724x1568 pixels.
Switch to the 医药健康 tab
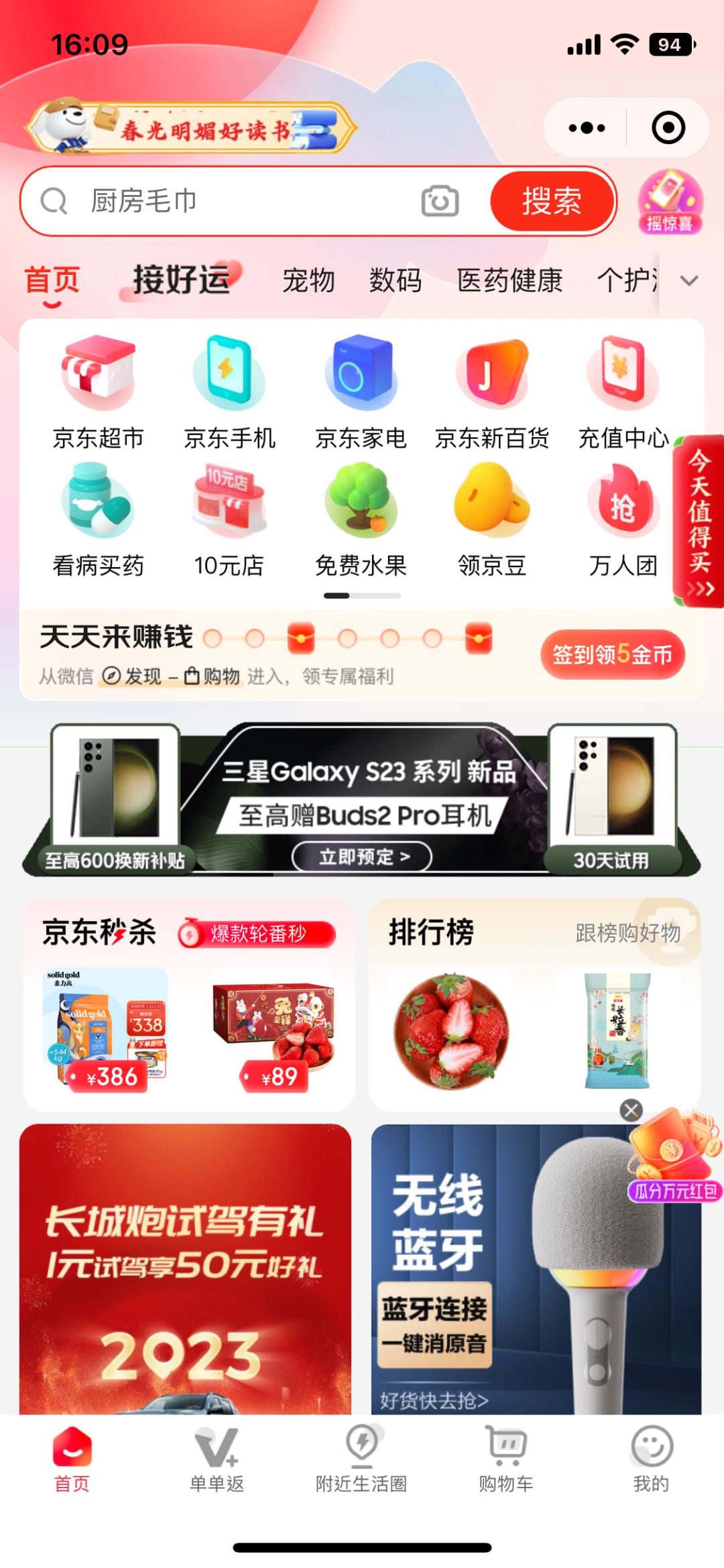click(509, 280)
